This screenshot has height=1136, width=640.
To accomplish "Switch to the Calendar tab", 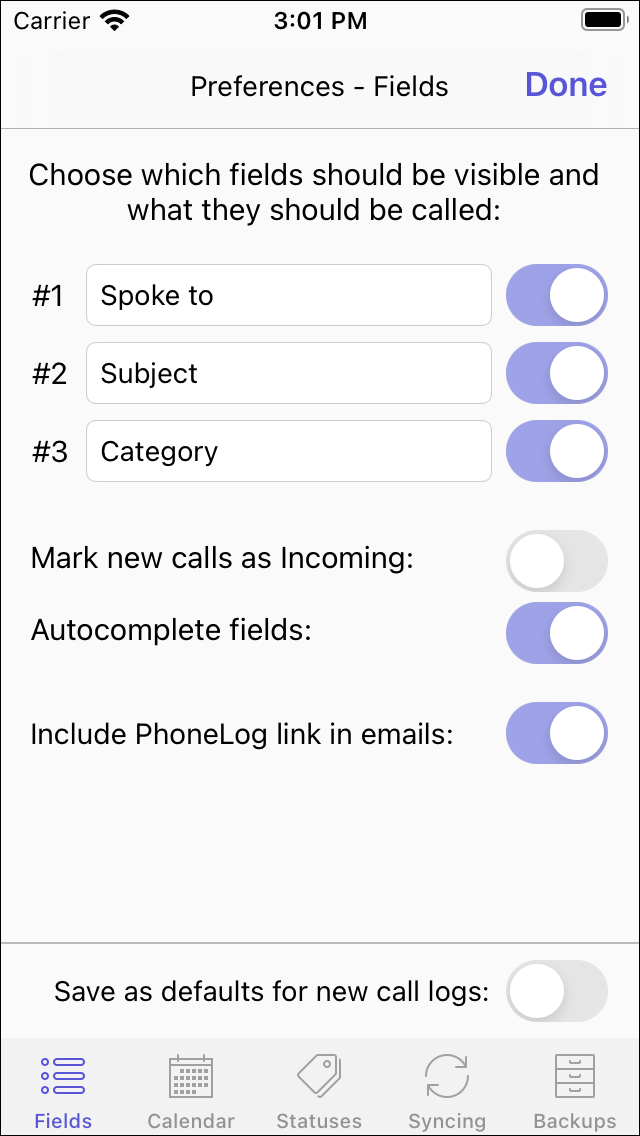I will click(191, 1091).
